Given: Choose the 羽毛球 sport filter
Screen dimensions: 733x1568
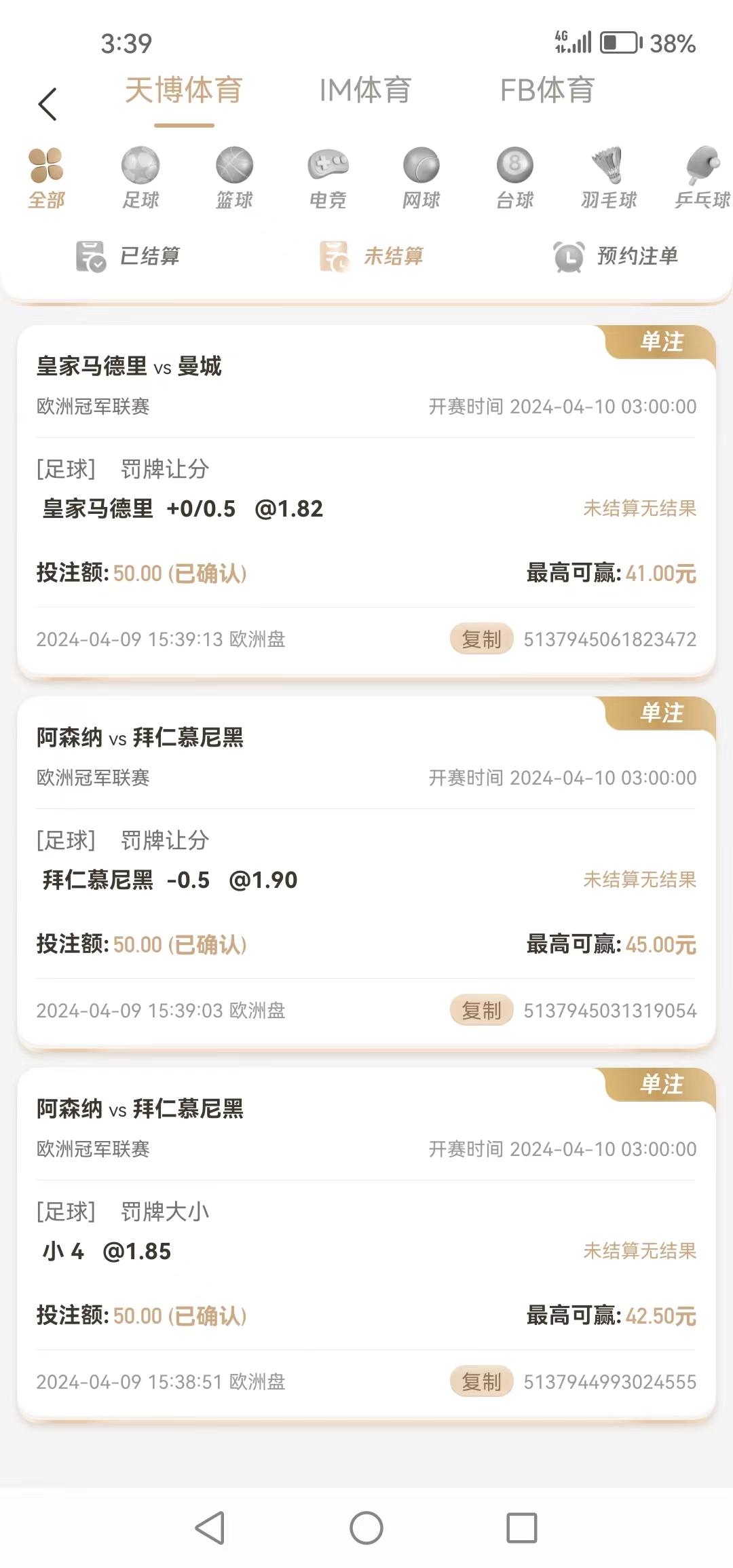Looking at the screenshot, I should point(609,178).
